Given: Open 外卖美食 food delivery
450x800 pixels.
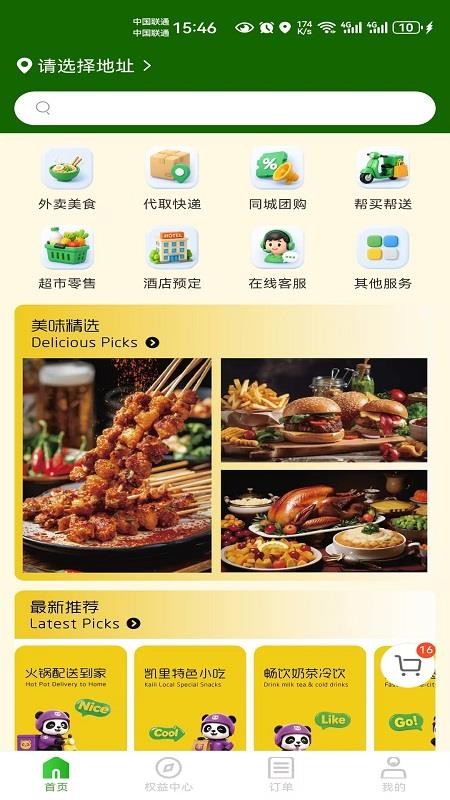Looking at the screenshot, I should tap(67, 179).
